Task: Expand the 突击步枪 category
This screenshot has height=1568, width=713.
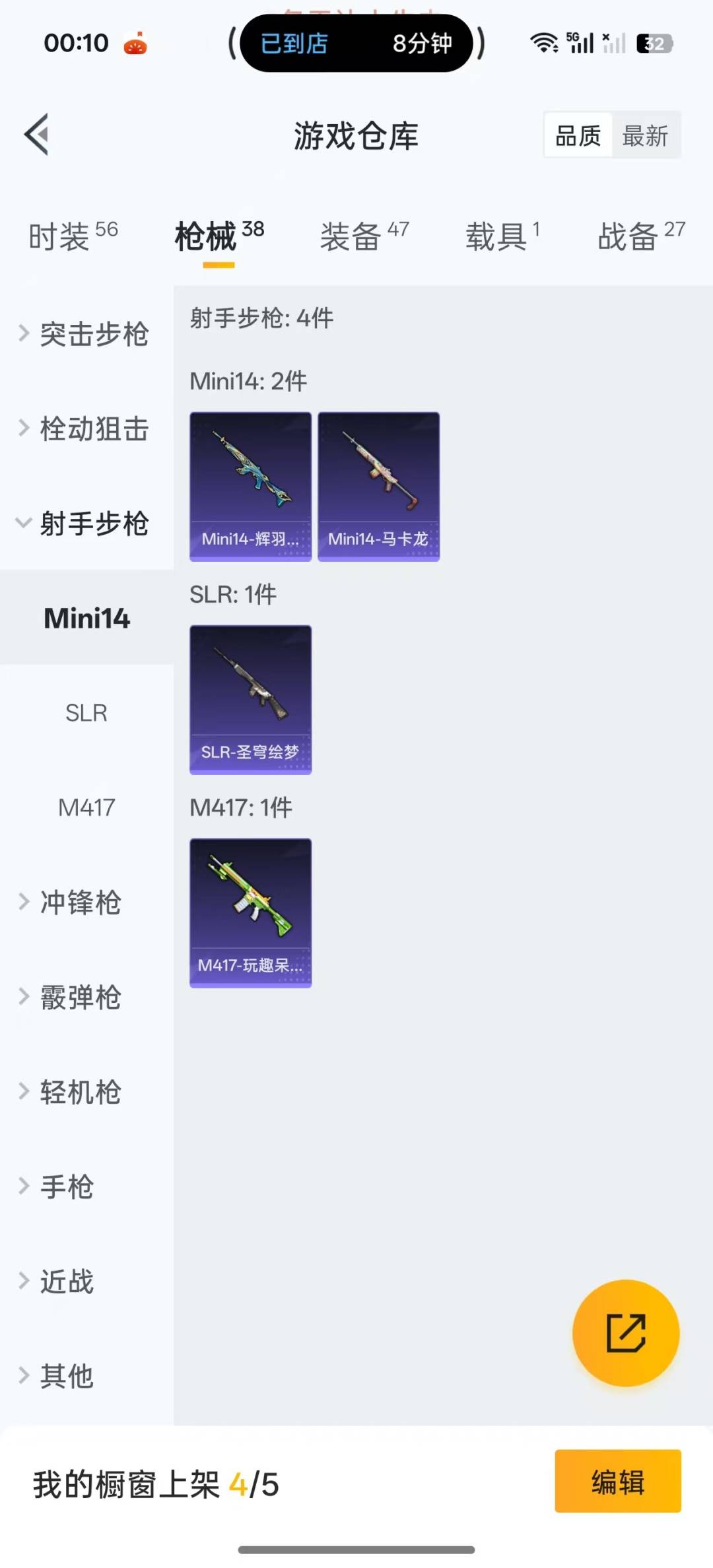Action: (x=86, y=334)
